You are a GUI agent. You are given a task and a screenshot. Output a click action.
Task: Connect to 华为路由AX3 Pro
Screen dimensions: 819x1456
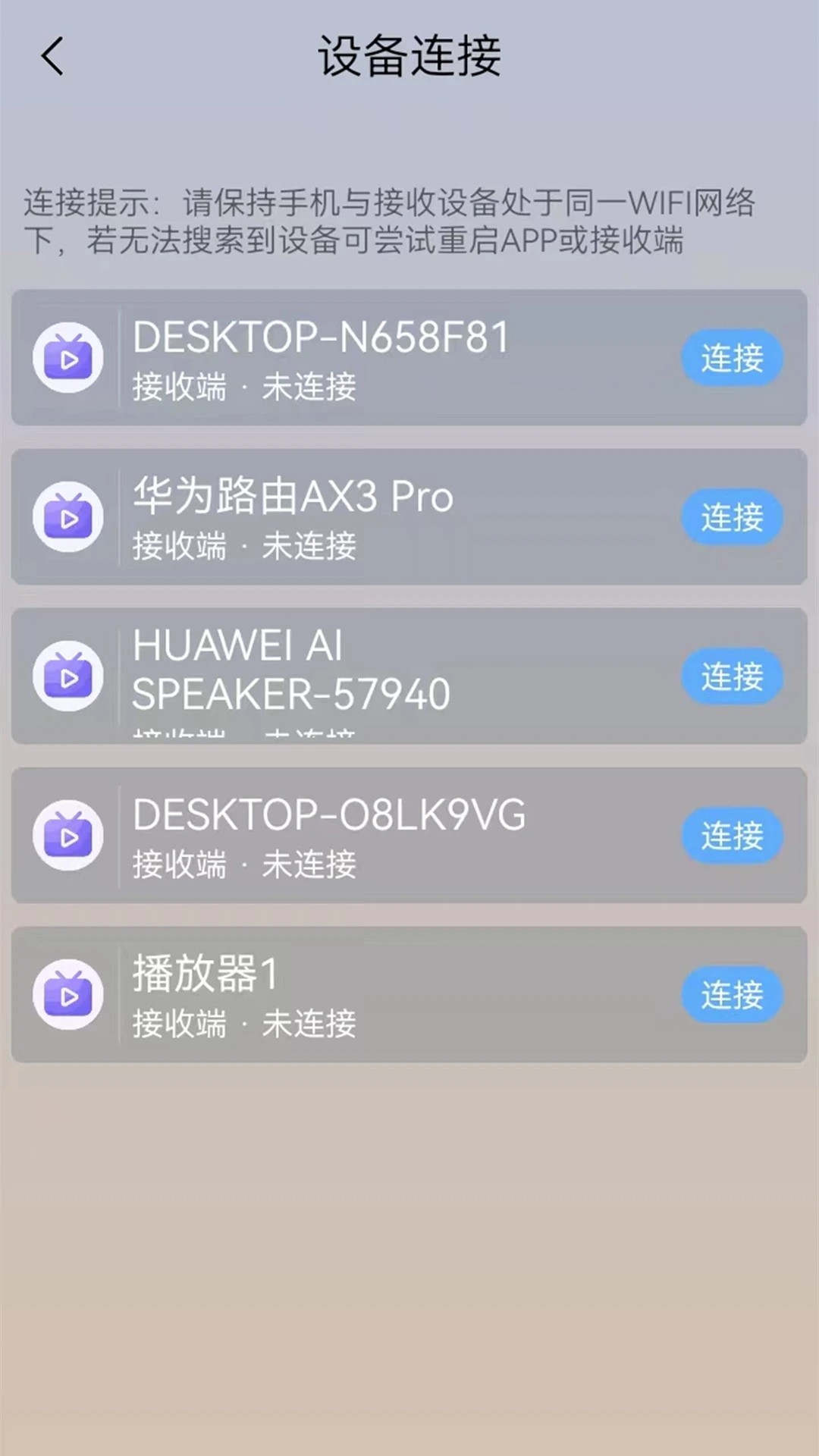pyautogui.click(x=732, y=516)
